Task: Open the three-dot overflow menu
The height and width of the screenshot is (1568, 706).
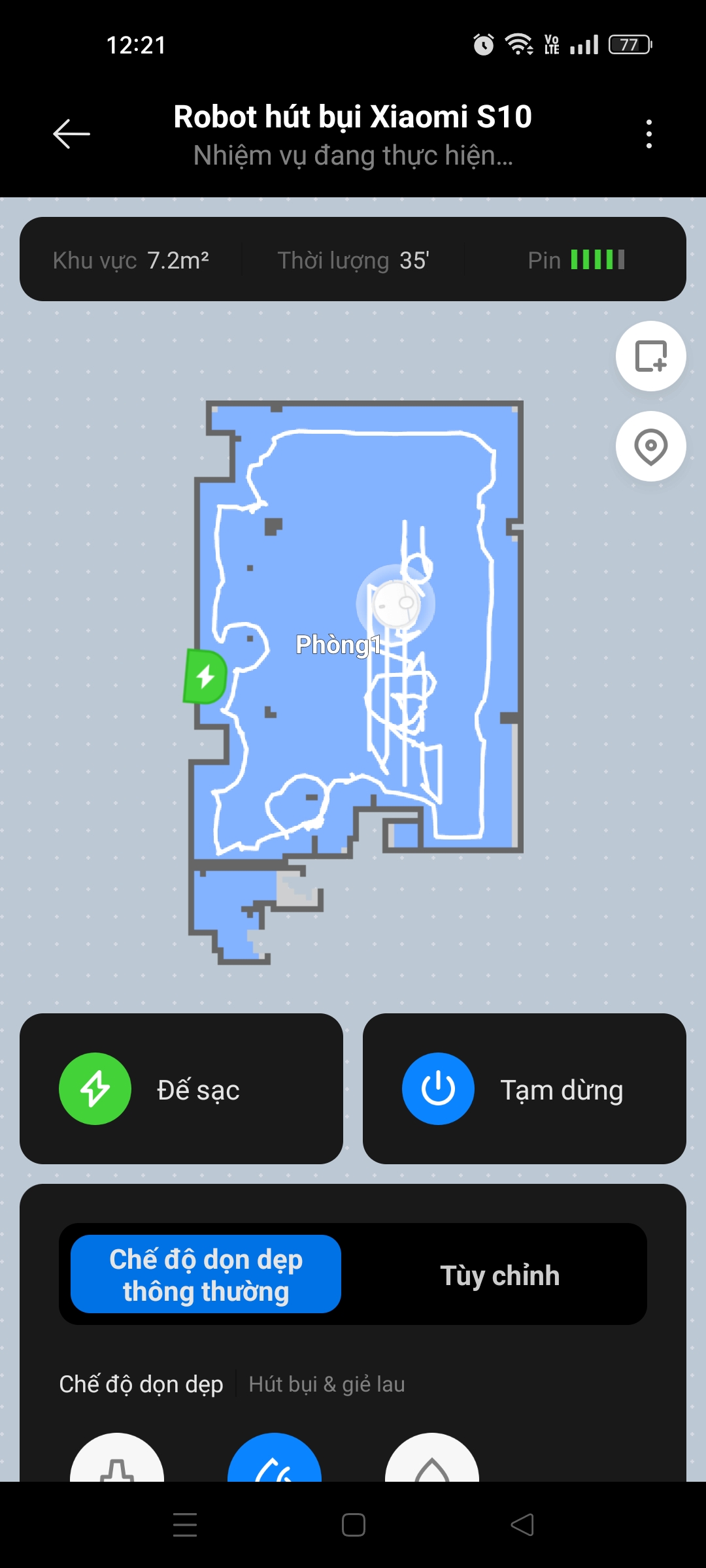Action: point(648,134)
